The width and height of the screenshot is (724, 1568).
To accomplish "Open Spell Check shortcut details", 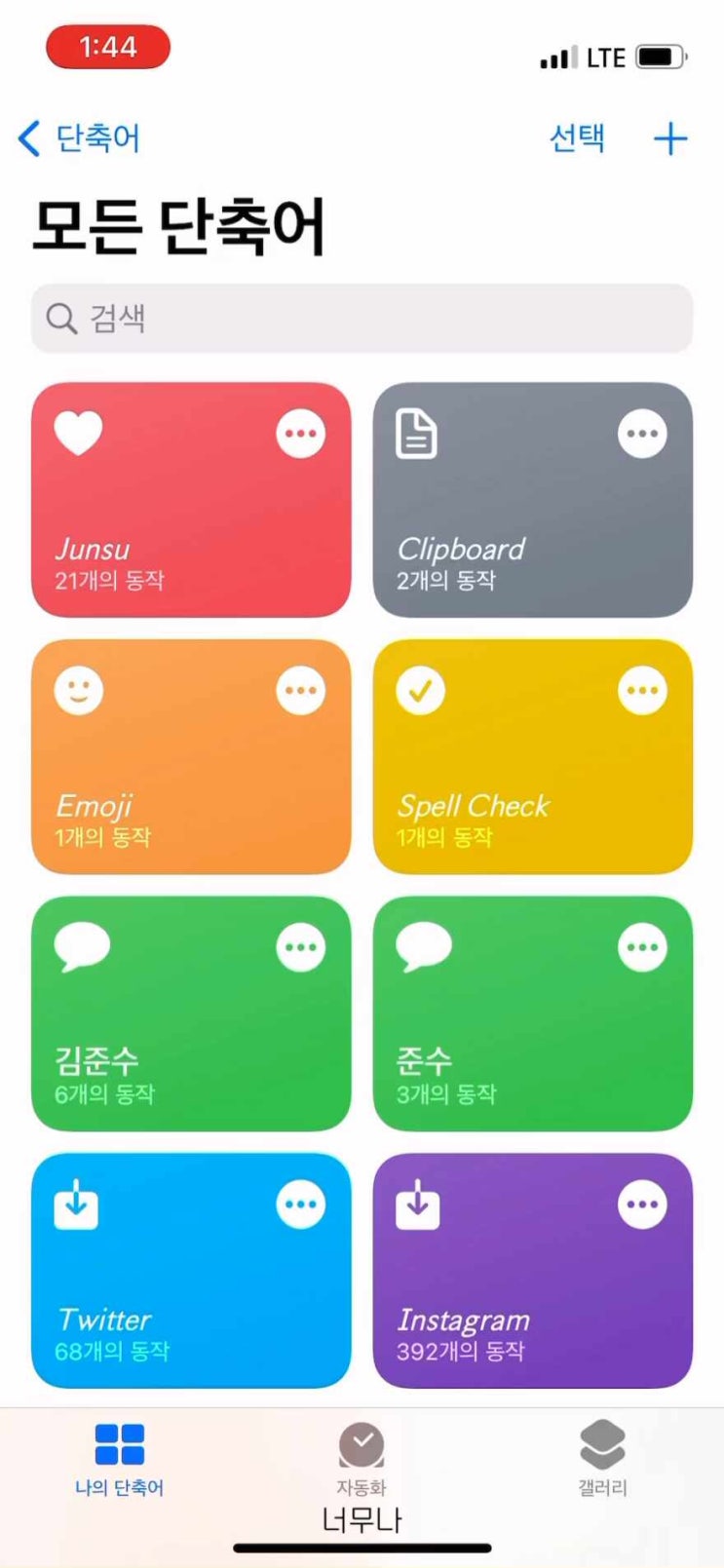I will tap(642, 691).
